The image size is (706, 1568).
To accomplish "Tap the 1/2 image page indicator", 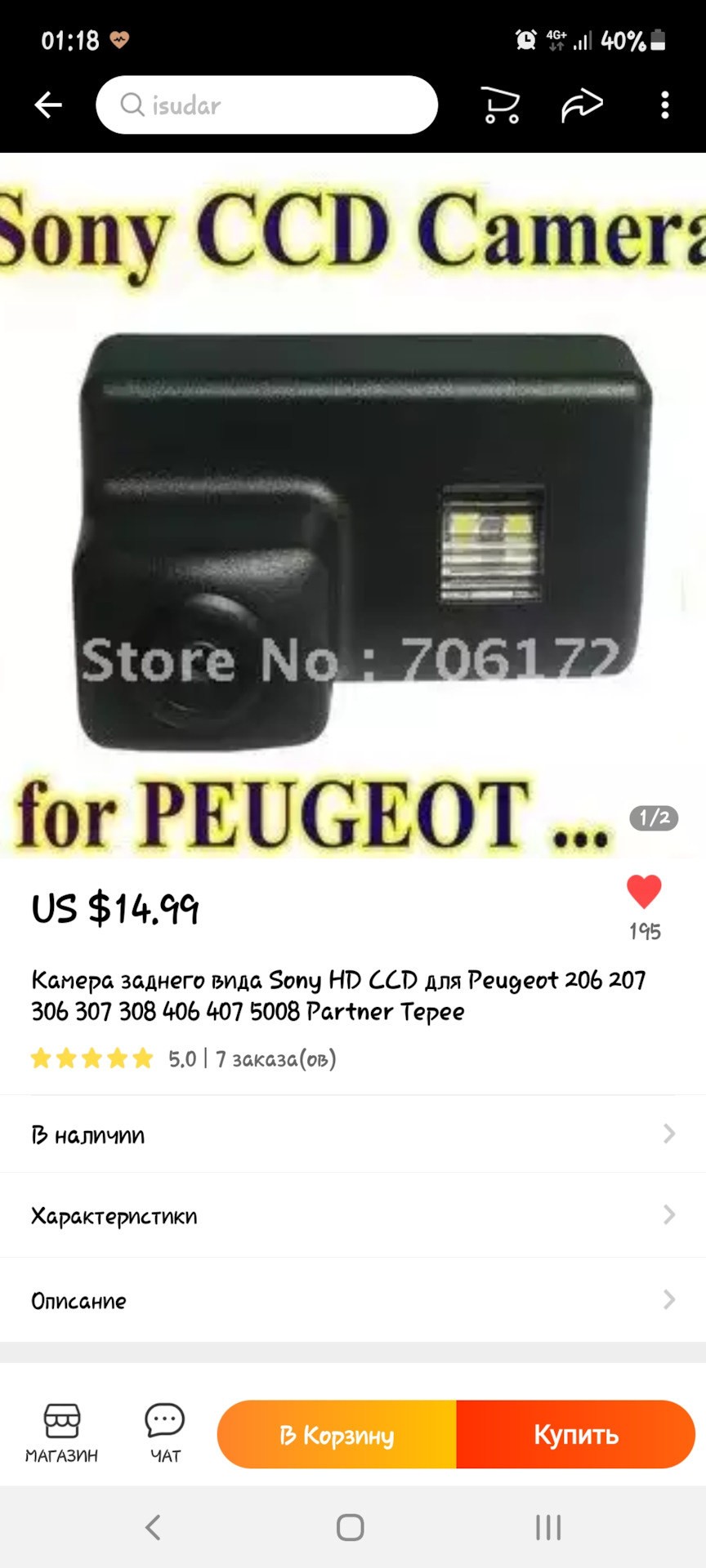I will click(x=653, y=817).
